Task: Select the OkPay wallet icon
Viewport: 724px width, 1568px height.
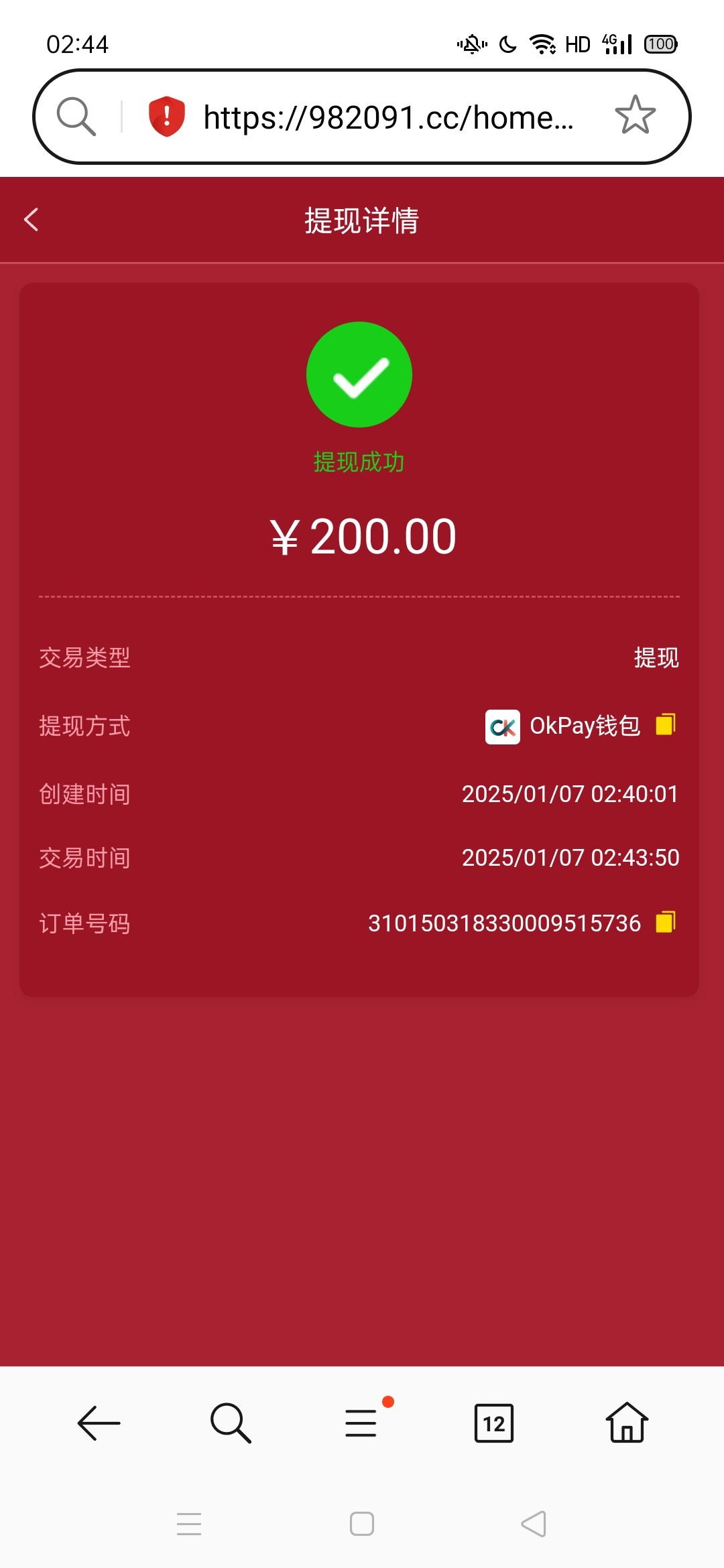Action: click(501, 728)
